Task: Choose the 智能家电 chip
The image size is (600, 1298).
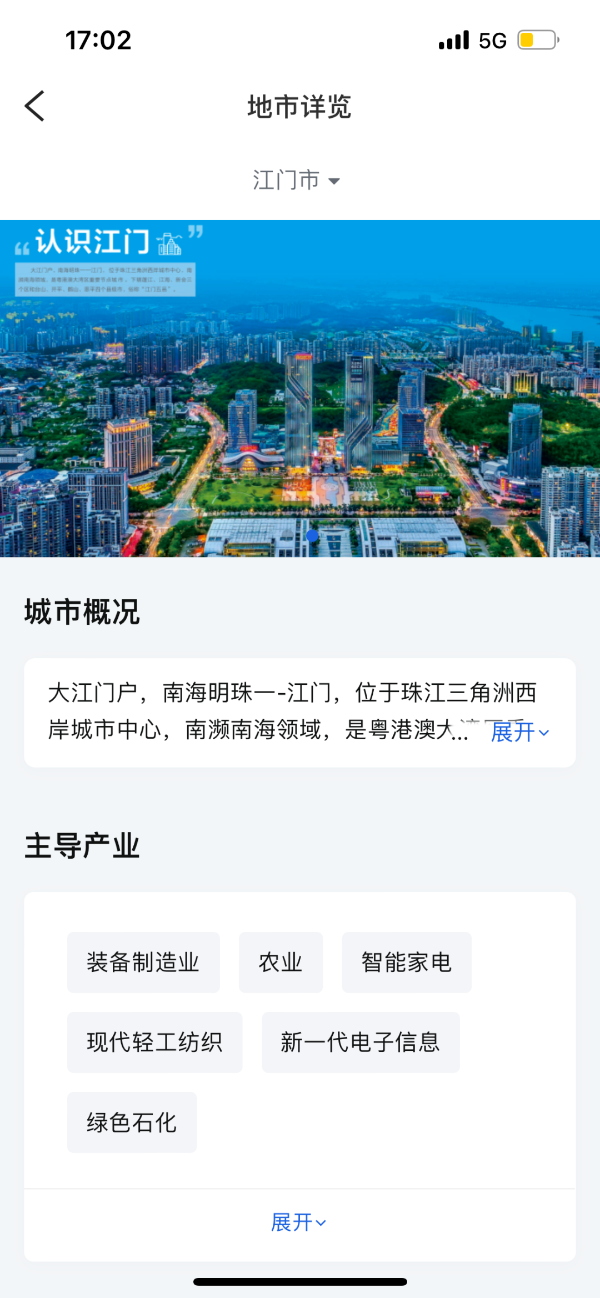Action: click(x=406, y=963)
